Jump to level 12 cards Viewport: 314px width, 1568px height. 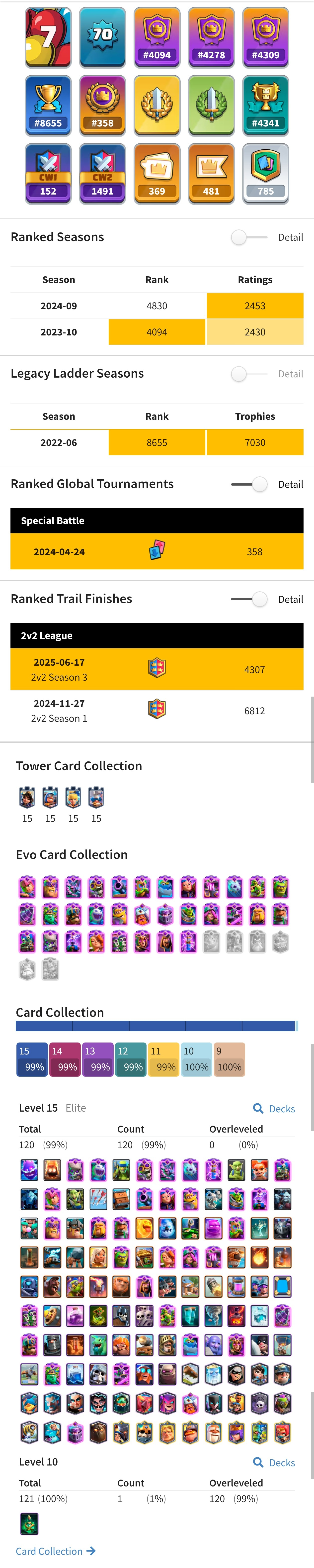[x=130, y=1059]
